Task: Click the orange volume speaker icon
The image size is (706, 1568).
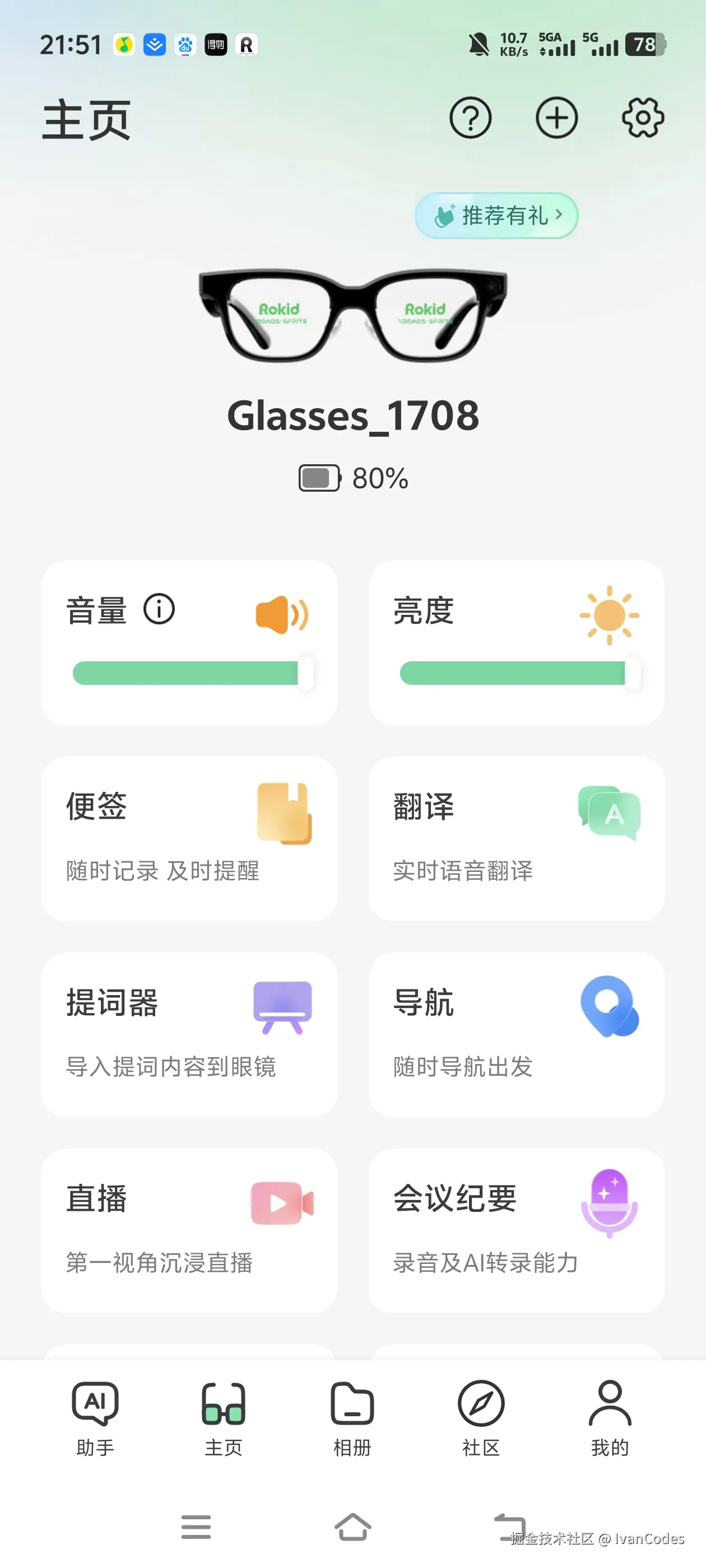Action: (x=281, y=614)
